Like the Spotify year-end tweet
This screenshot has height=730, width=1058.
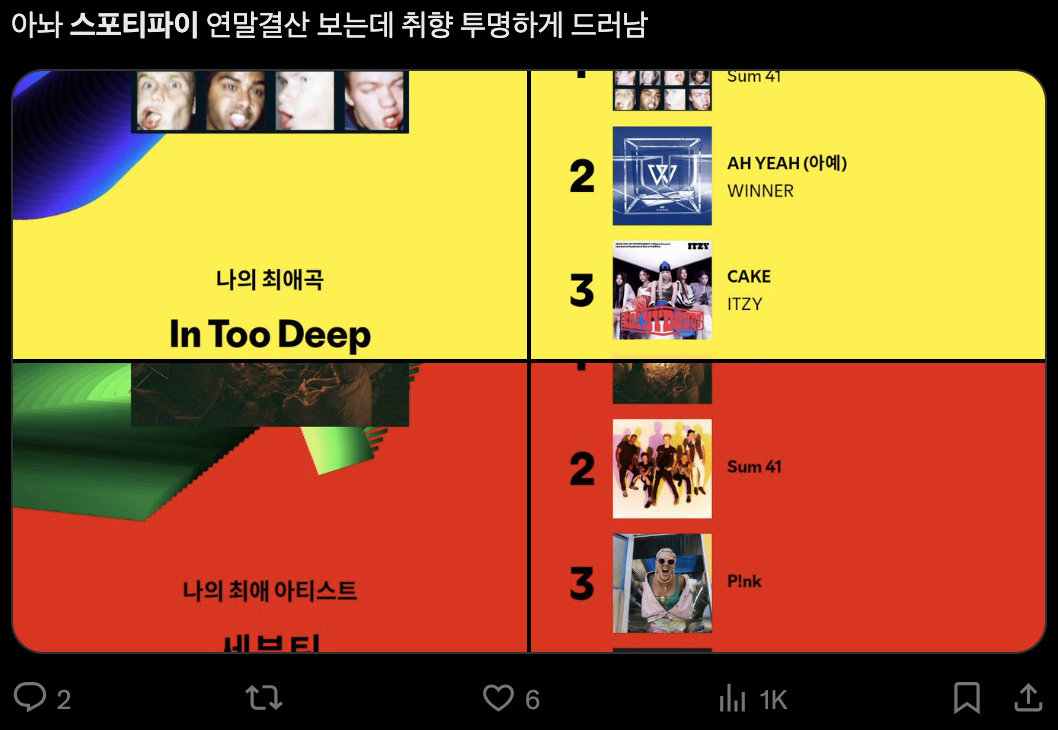point(498,698)
